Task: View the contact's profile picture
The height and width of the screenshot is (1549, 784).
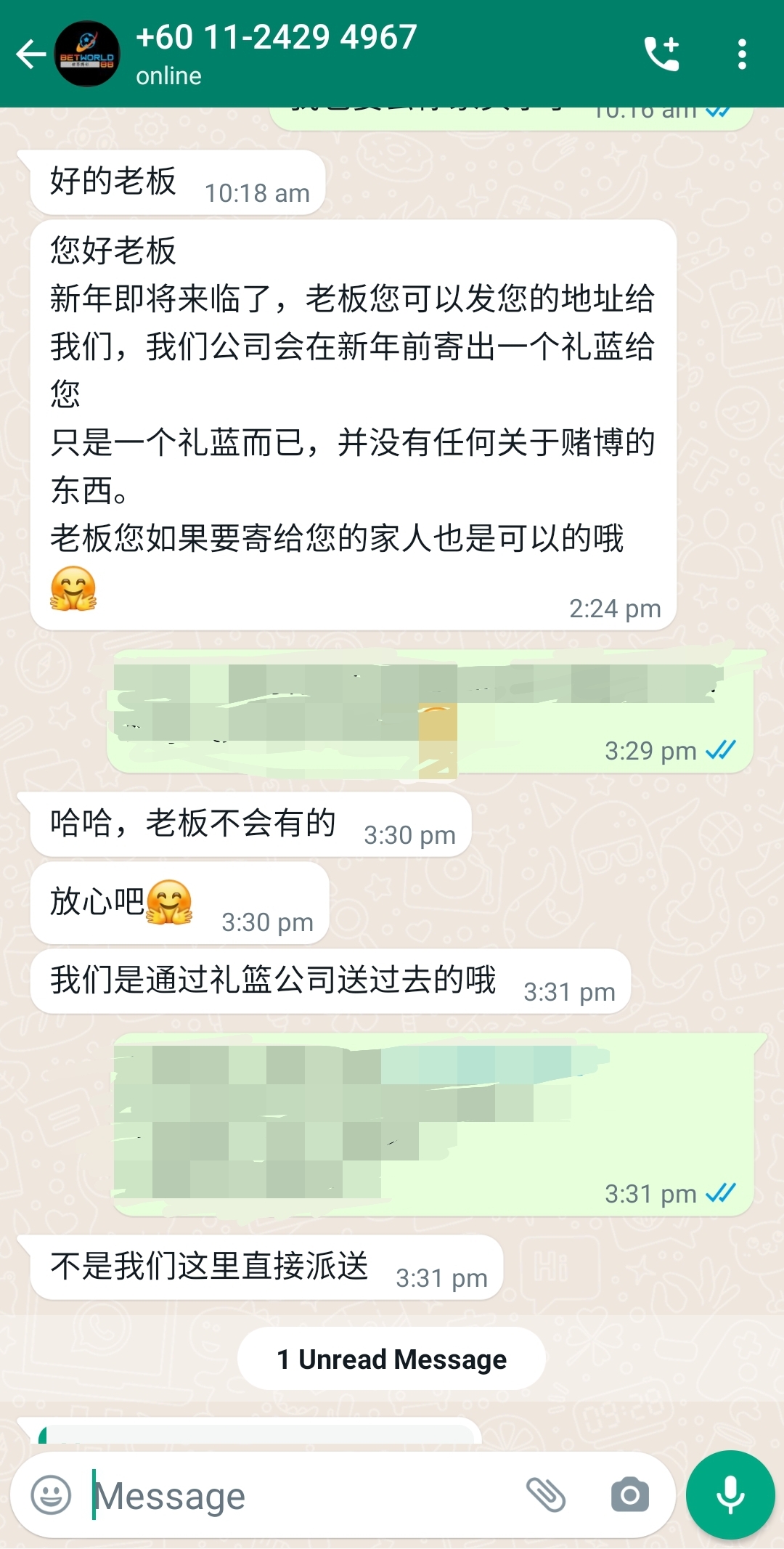Action: tap(87, 54)
